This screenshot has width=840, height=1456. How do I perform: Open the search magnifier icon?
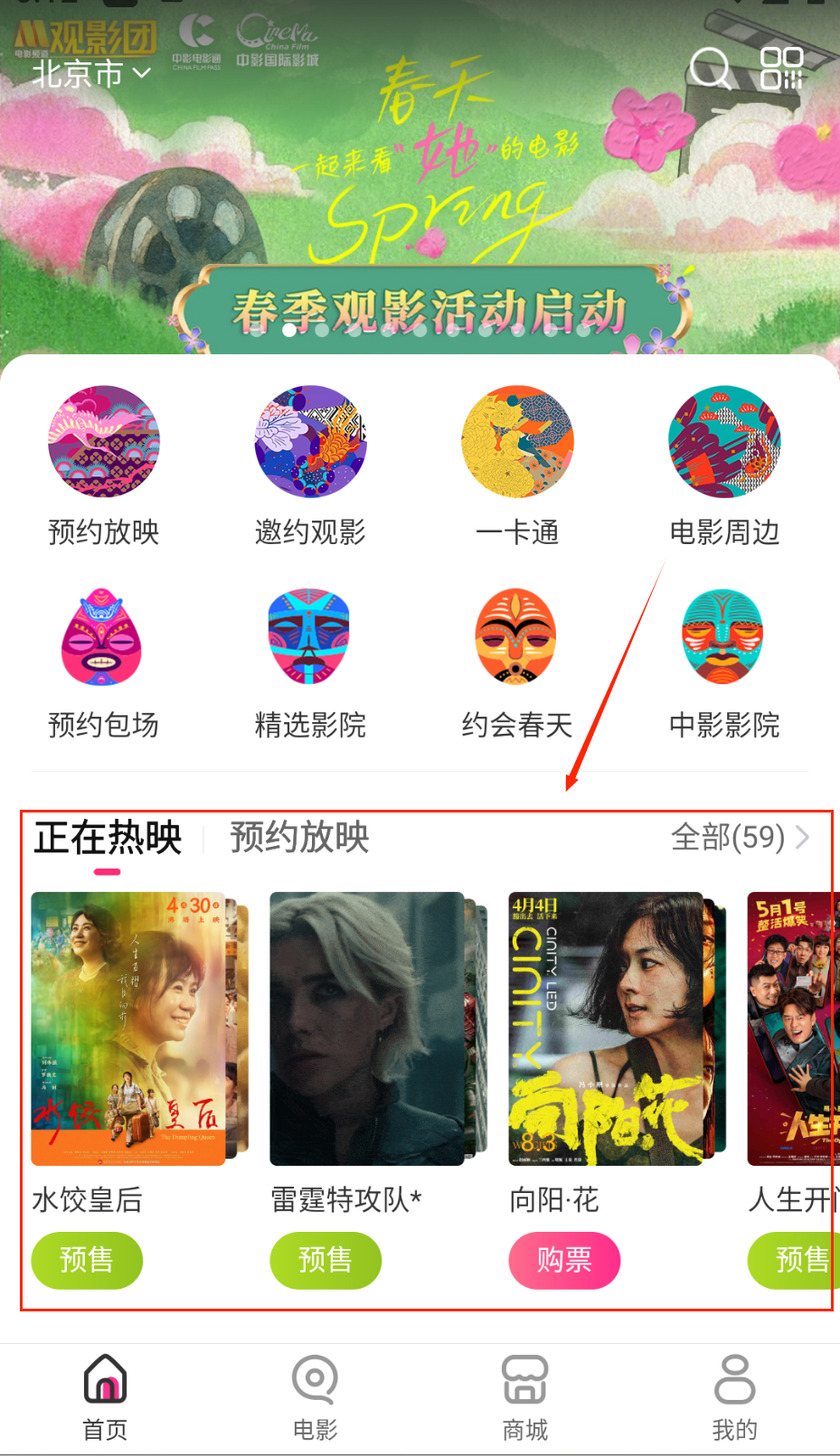(711, 67)
